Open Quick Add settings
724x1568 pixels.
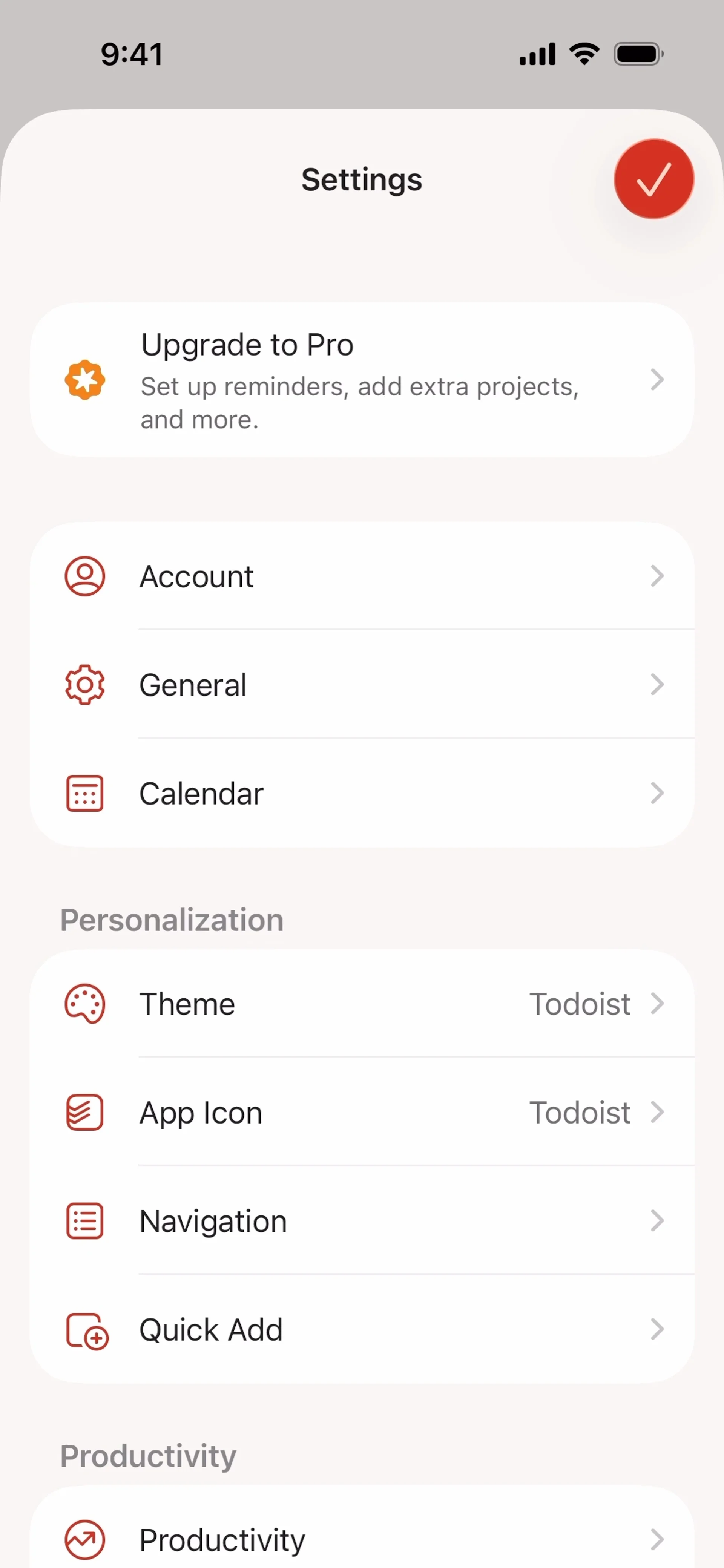(362, 1329)
